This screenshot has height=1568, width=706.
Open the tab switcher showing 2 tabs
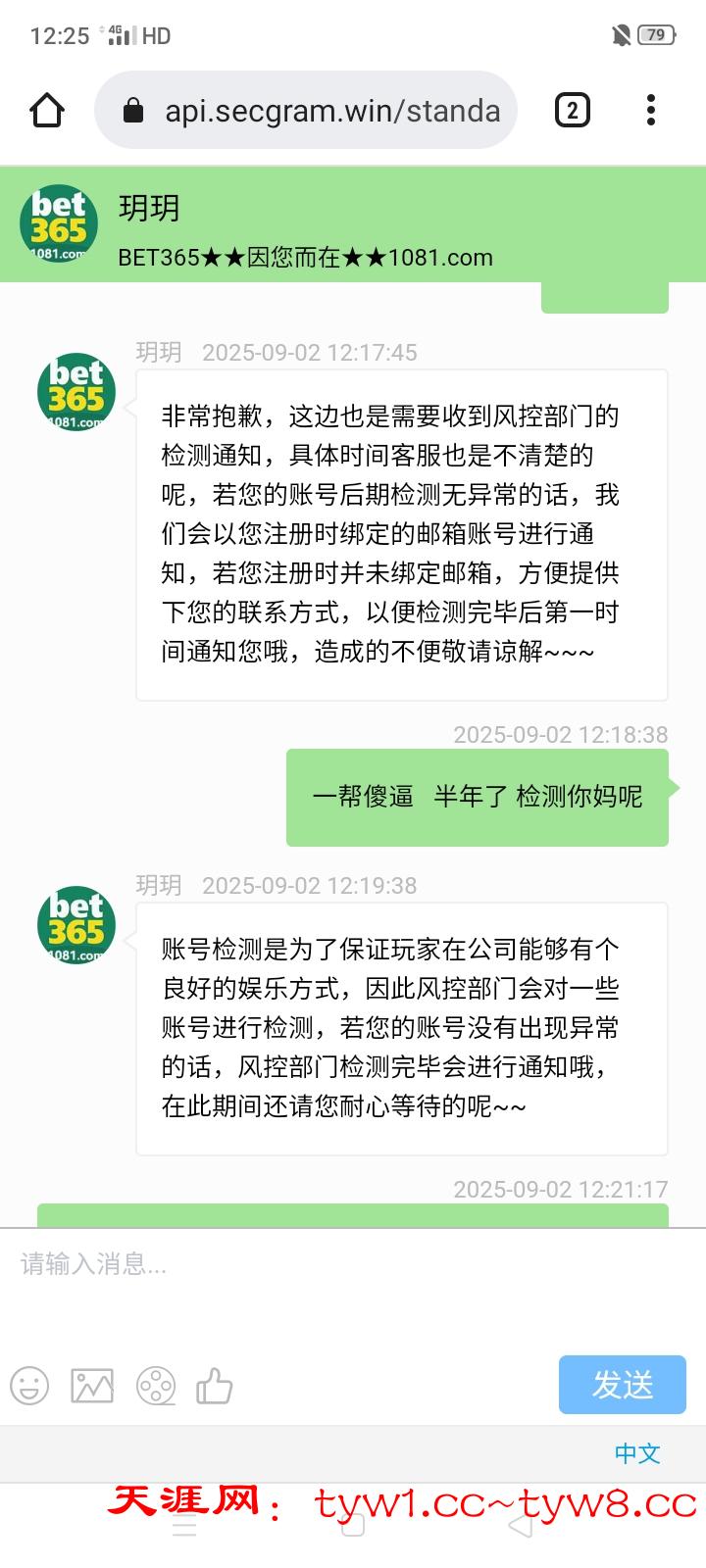tap(573, 110)
